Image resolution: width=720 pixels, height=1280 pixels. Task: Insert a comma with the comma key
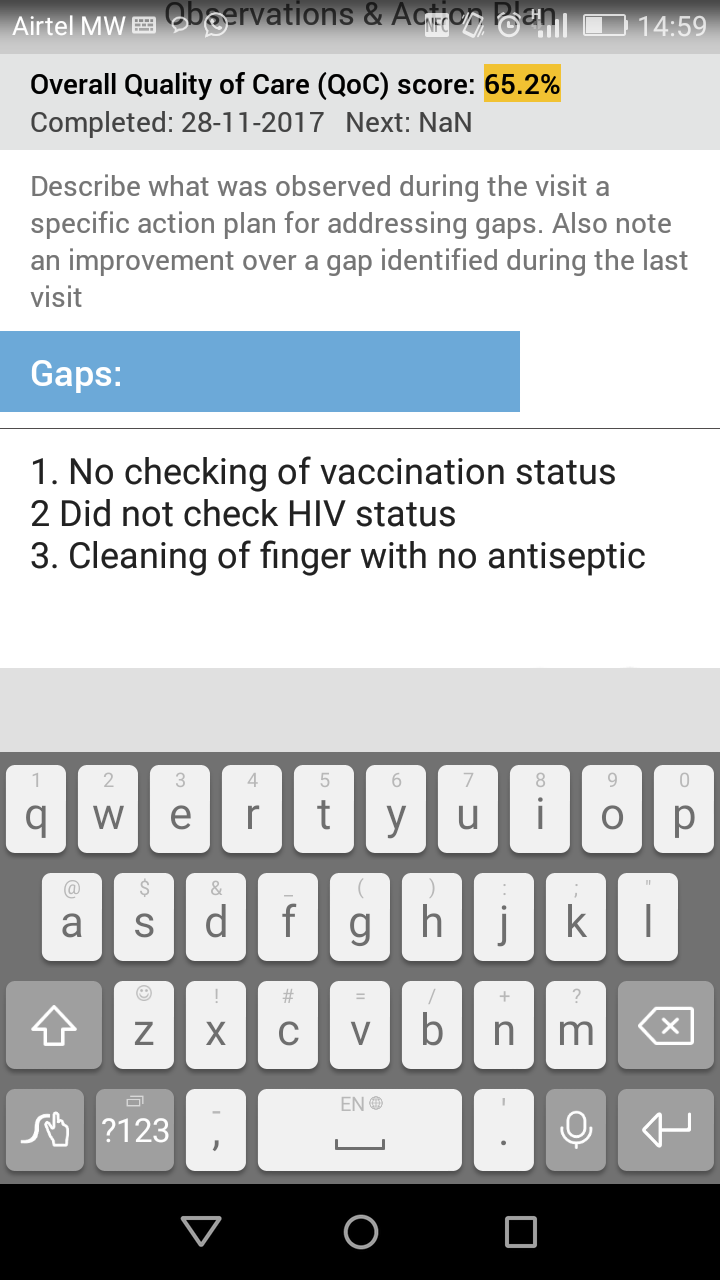point(216,1130)
